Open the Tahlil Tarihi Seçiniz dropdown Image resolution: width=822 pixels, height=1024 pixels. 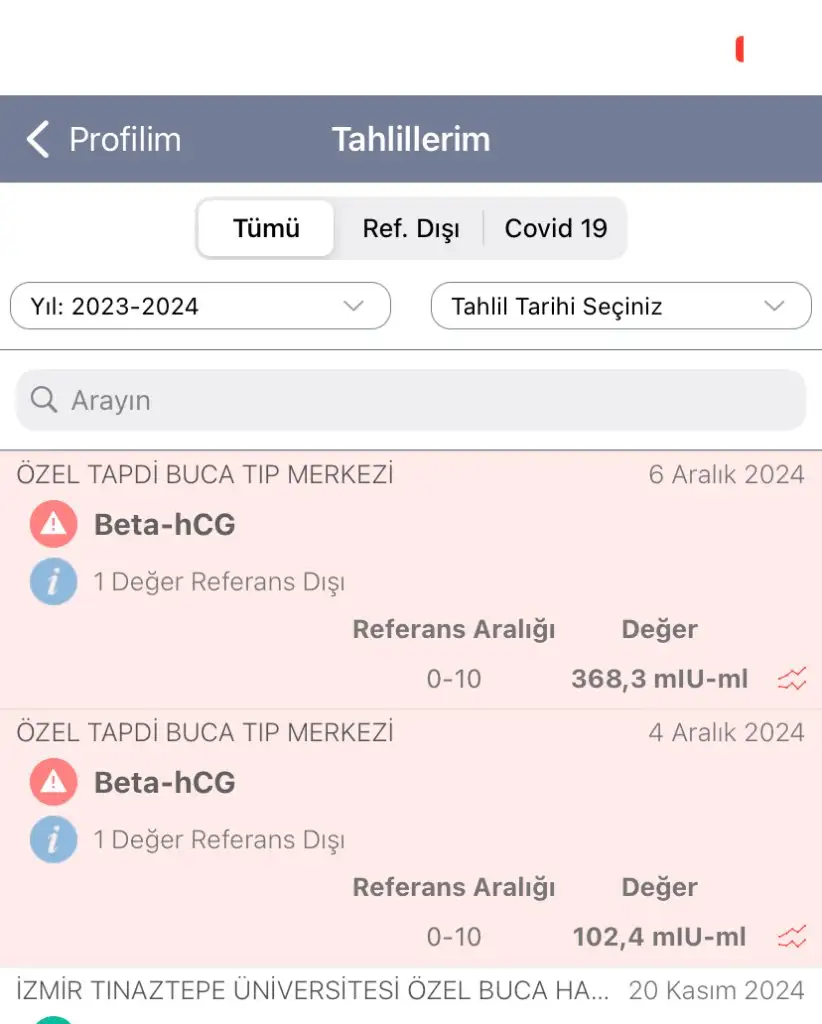tap(620, 306)
